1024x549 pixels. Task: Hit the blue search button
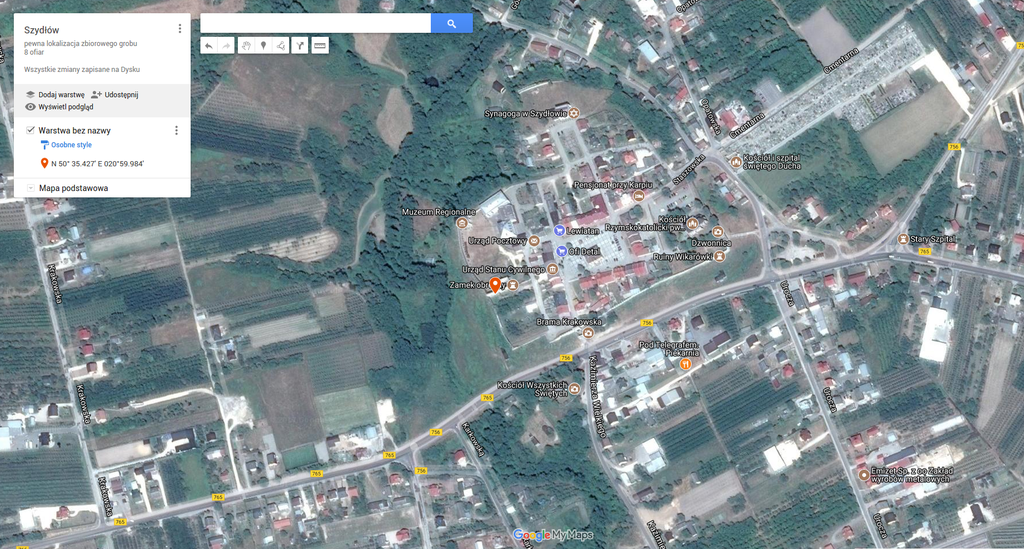pos(451,23)
